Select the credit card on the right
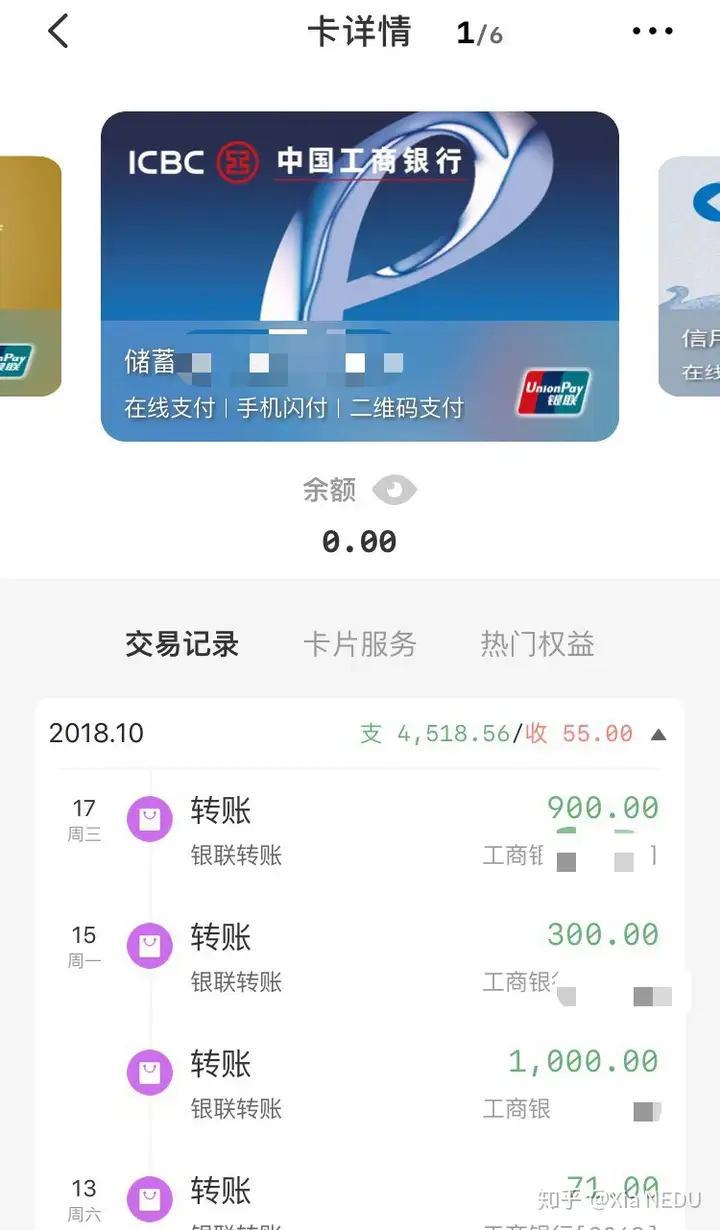This screenshot has width=720, height=1230. (x=690, y=276)
